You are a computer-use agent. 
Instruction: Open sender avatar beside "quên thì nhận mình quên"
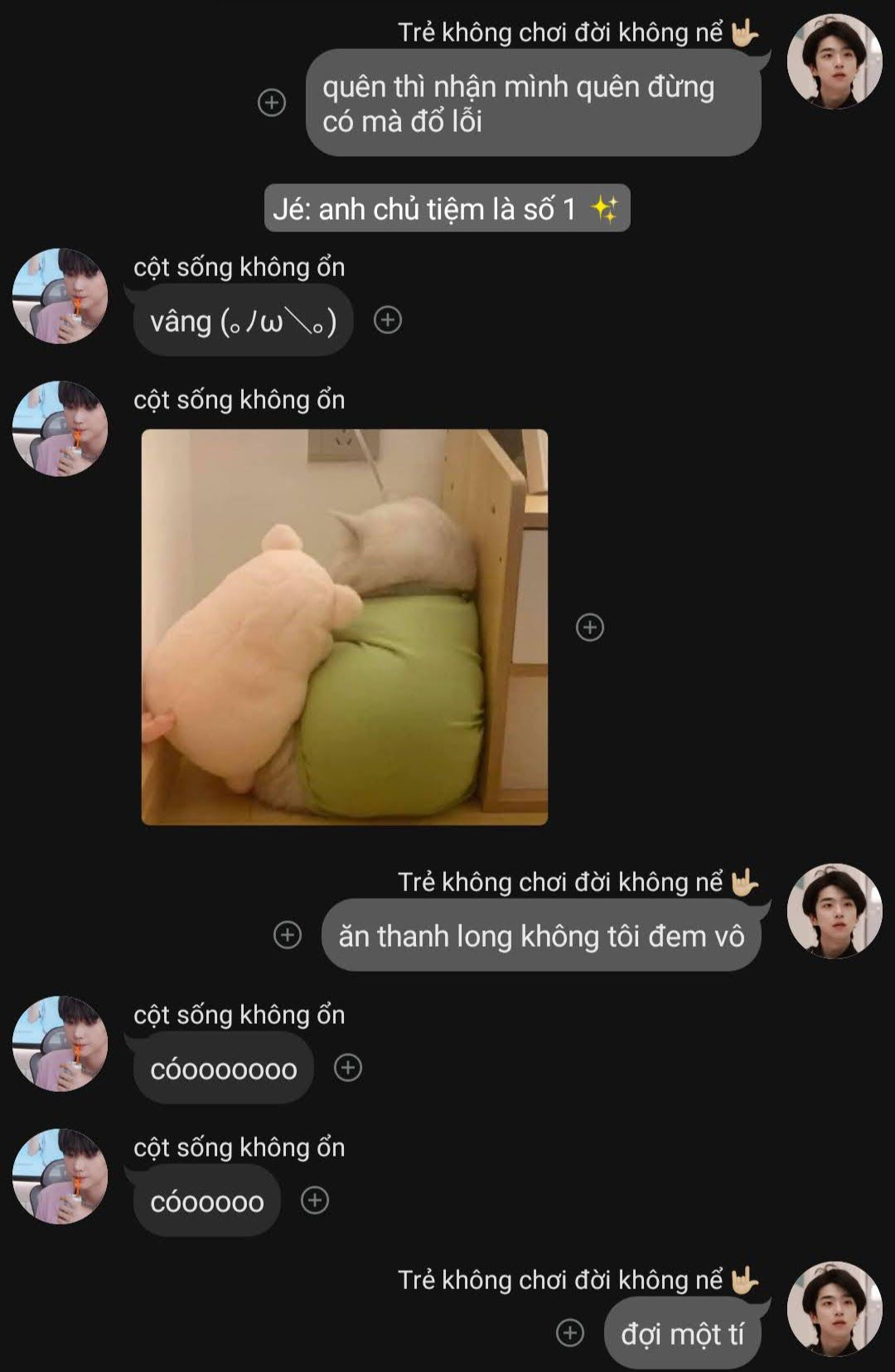835,61
